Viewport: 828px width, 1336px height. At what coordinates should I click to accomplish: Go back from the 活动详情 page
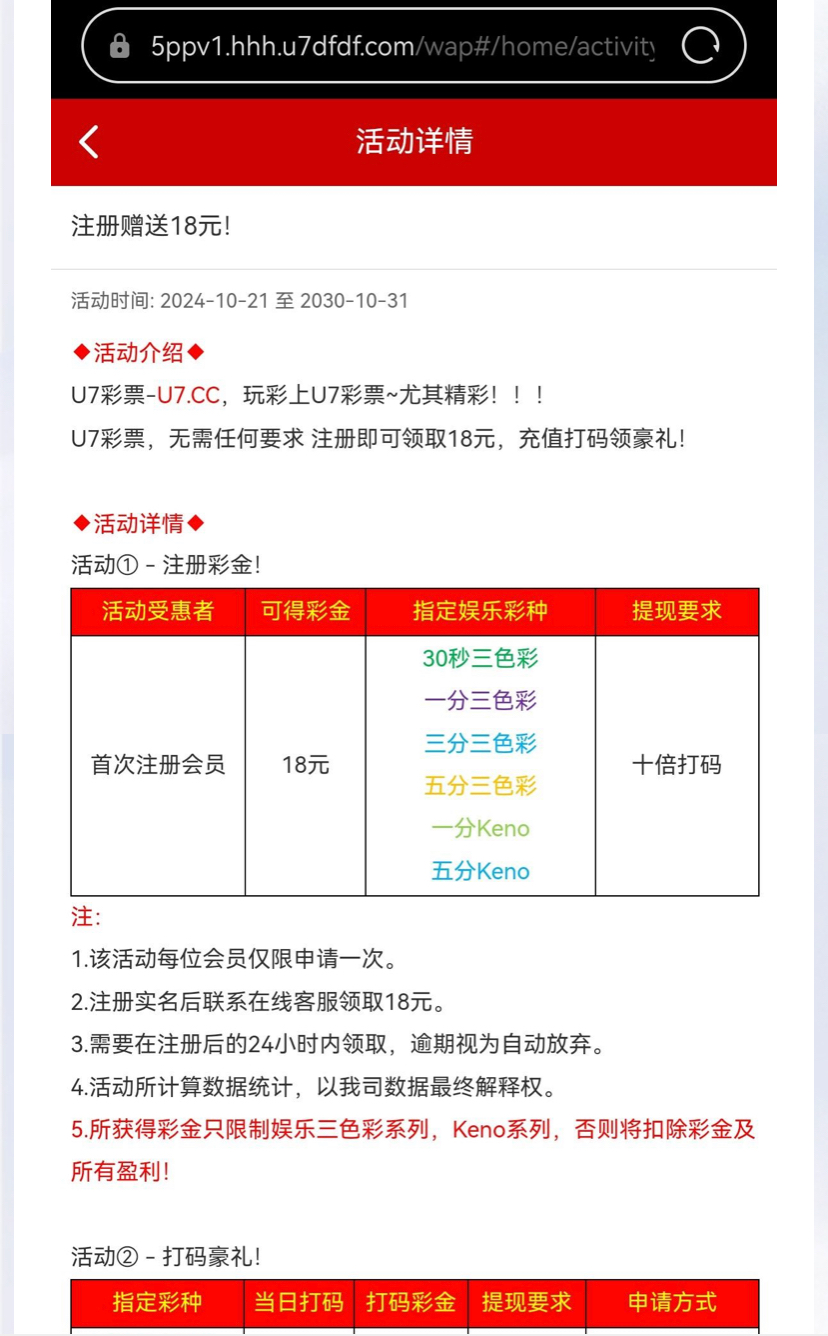(x=89, y=142)
